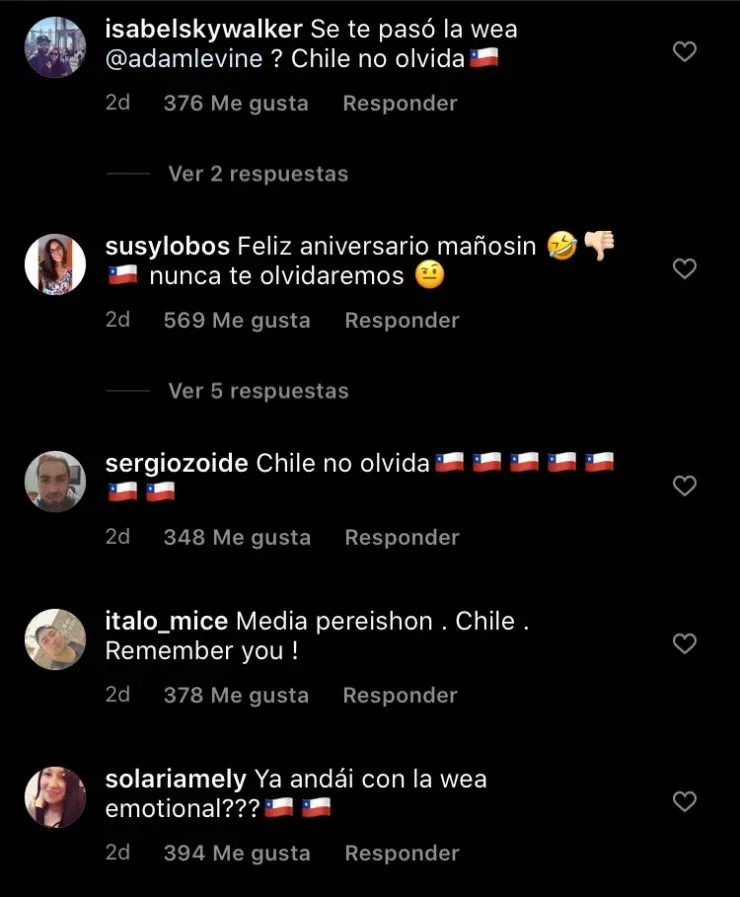Show the 5 replies under susylobos
This screenshot has height=897, width=740.
click(258, 391)
